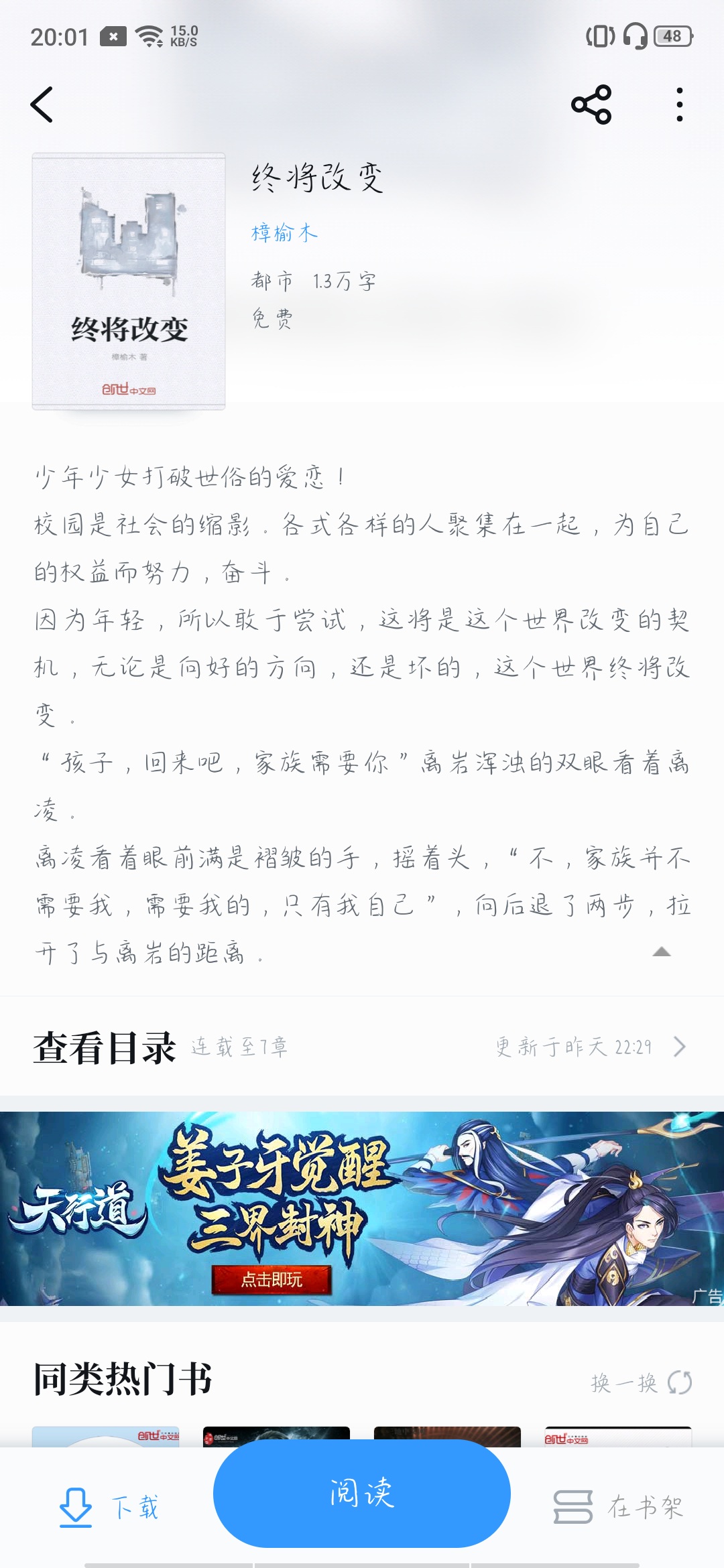Go back to the previous page
The width and height of the screenshot is (724, 1568).
pyautogui.click(x=42, y=105)
